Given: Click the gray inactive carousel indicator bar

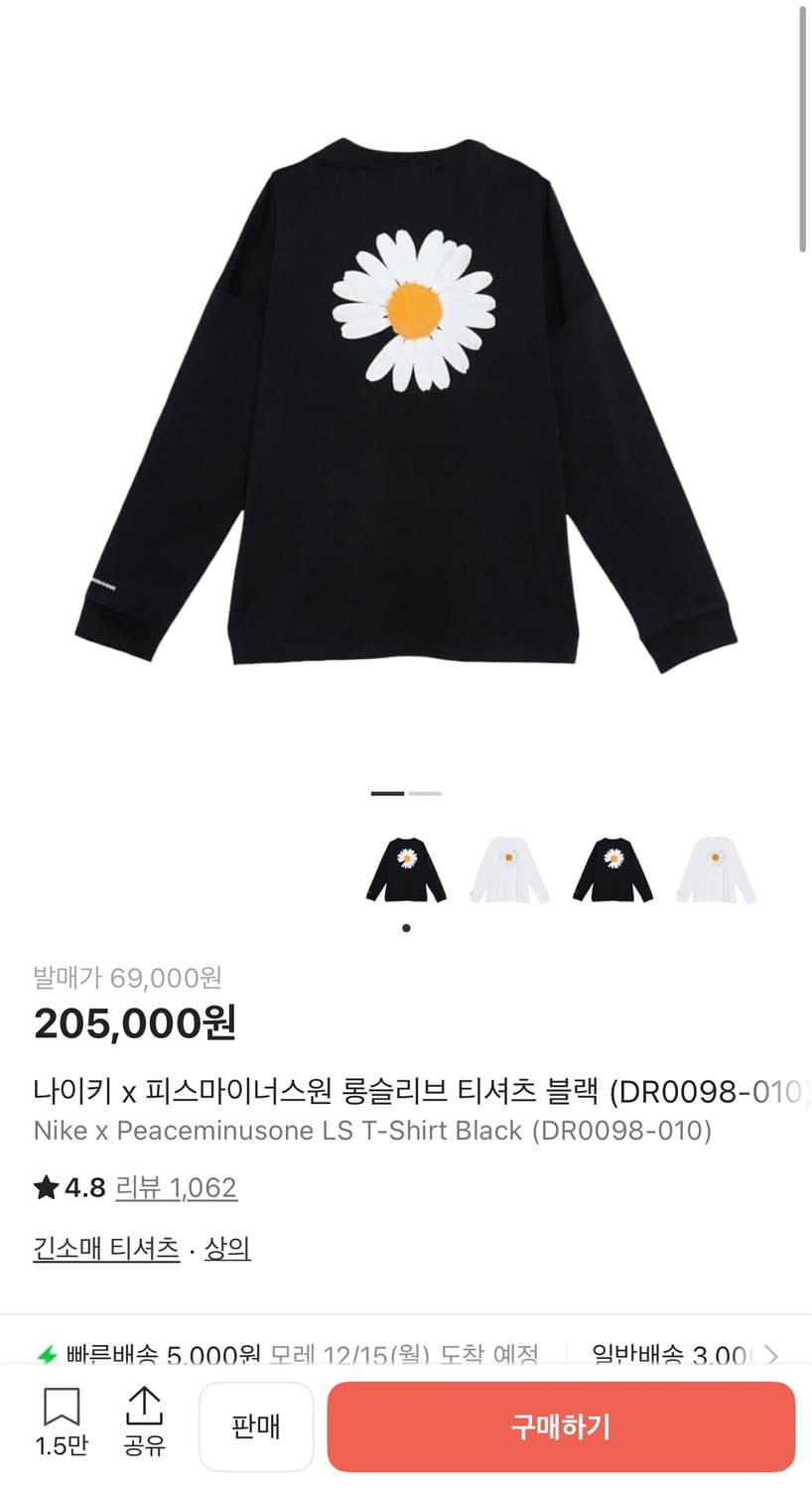Looking at the screenshot, I should [x=425, y=793].
